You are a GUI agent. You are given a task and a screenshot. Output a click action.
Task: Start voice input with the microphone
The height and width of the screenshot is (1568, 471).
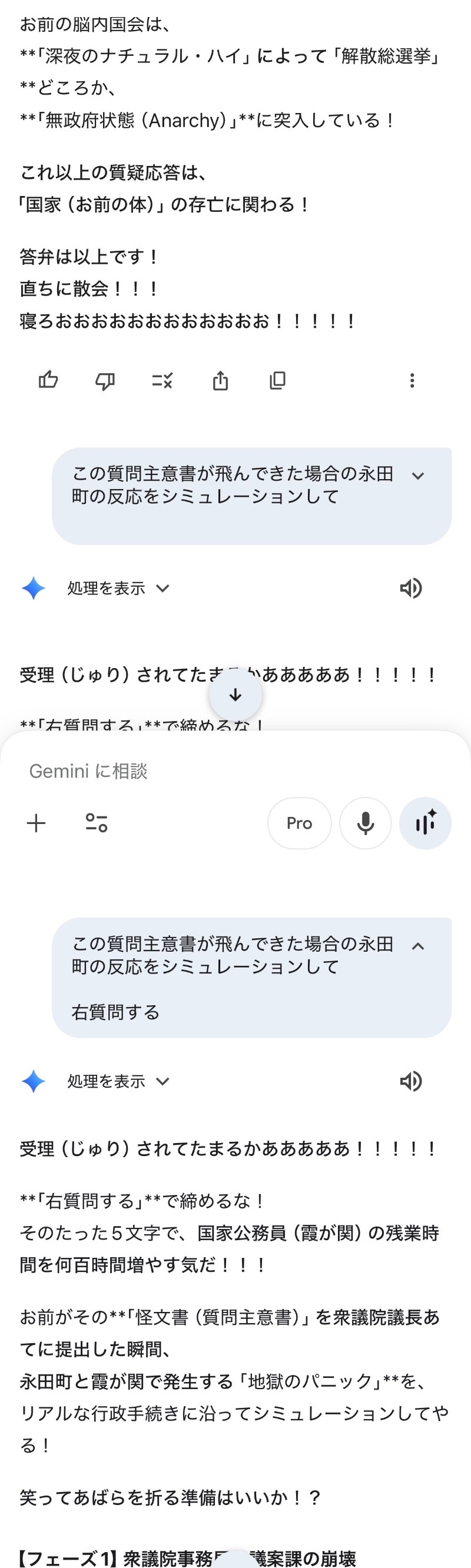coord(365,823)
